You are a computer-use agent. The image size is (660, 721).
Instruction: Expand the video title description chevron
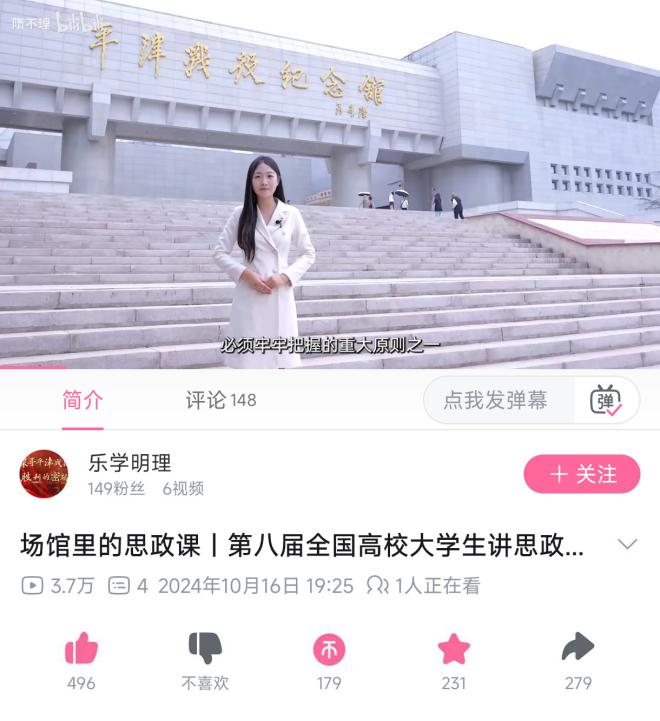(627, 545)
